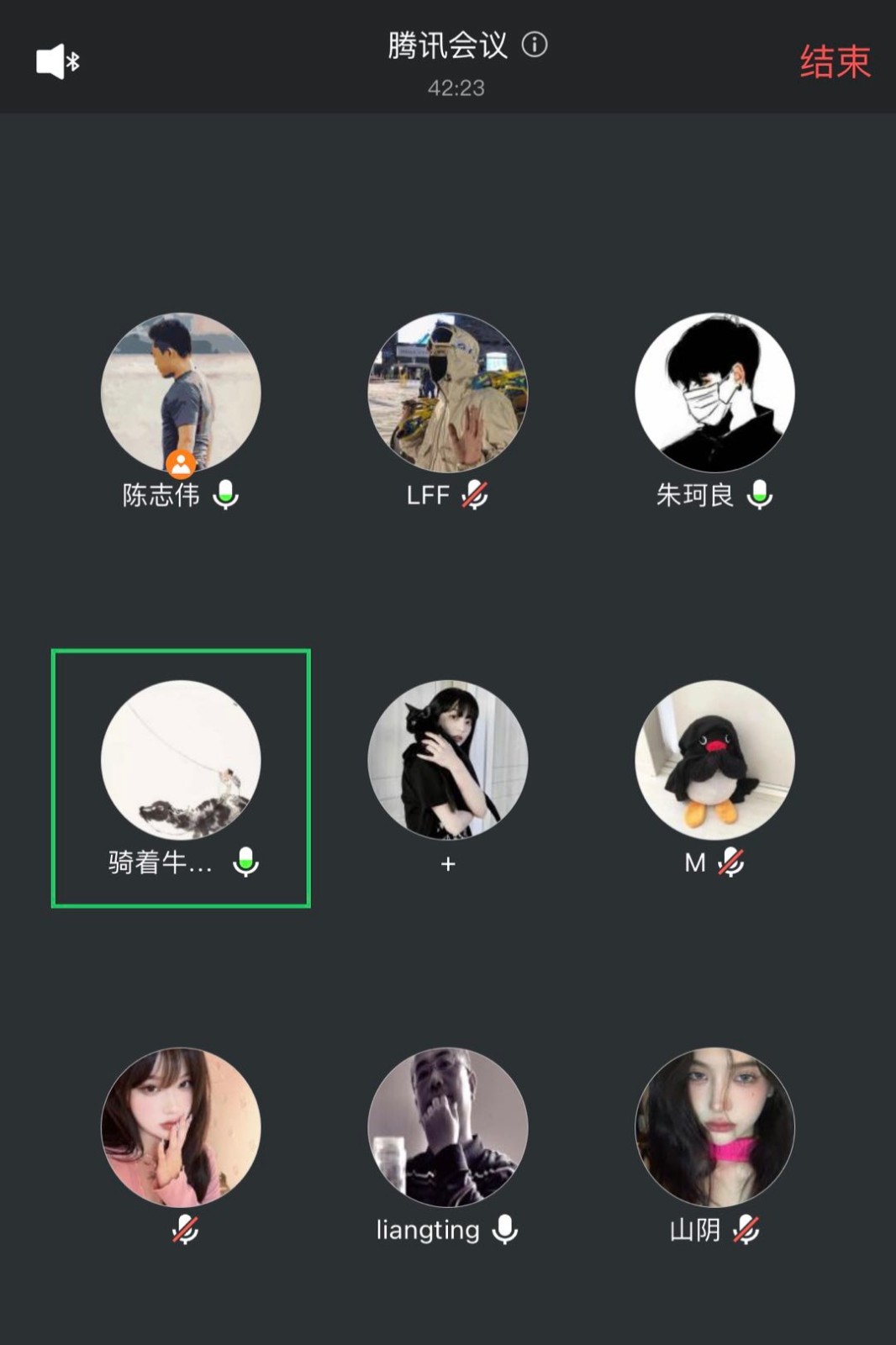This screenshot has height=1345, width=896.
Task: Select participant M with penguin avatar
Action: coord(714,760)
